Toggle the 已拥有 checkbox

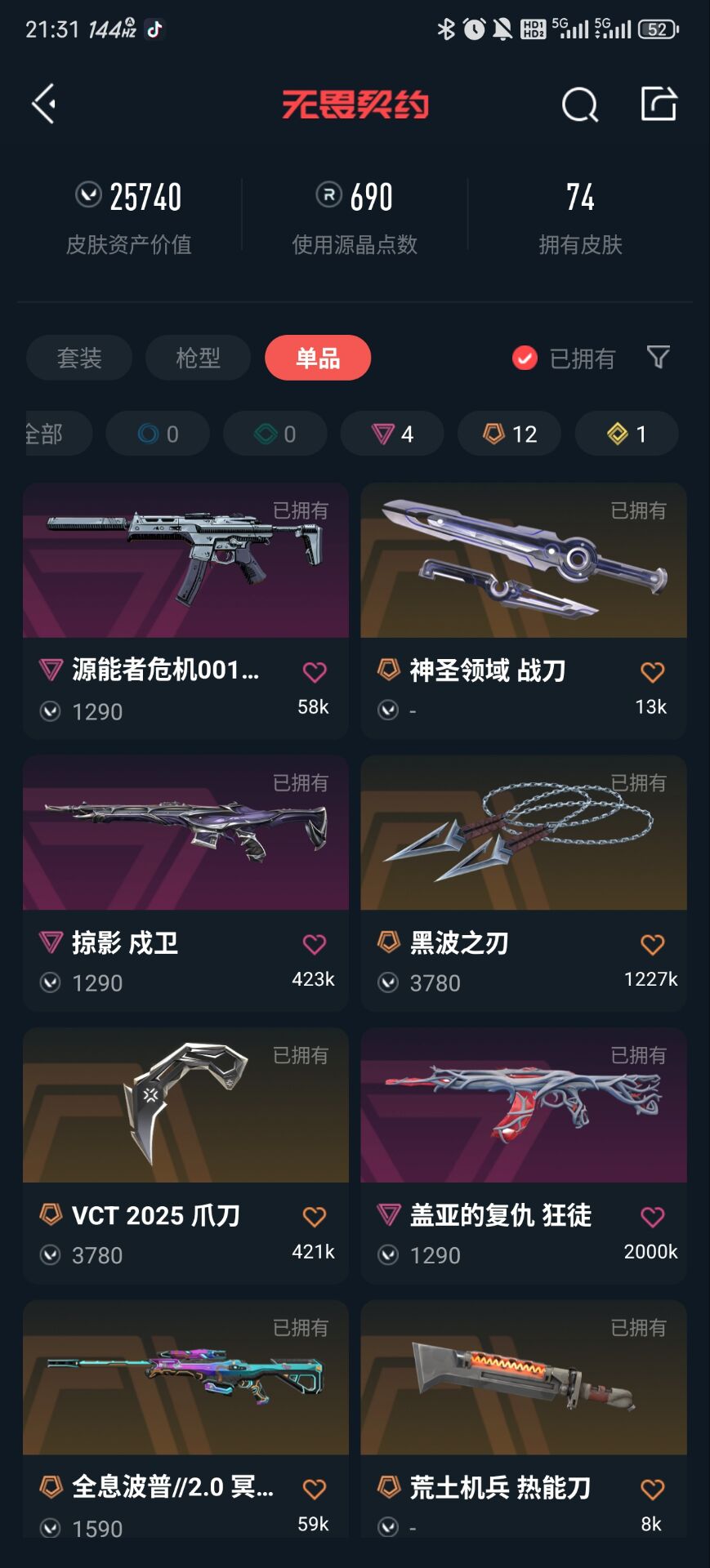pos(525,358)
